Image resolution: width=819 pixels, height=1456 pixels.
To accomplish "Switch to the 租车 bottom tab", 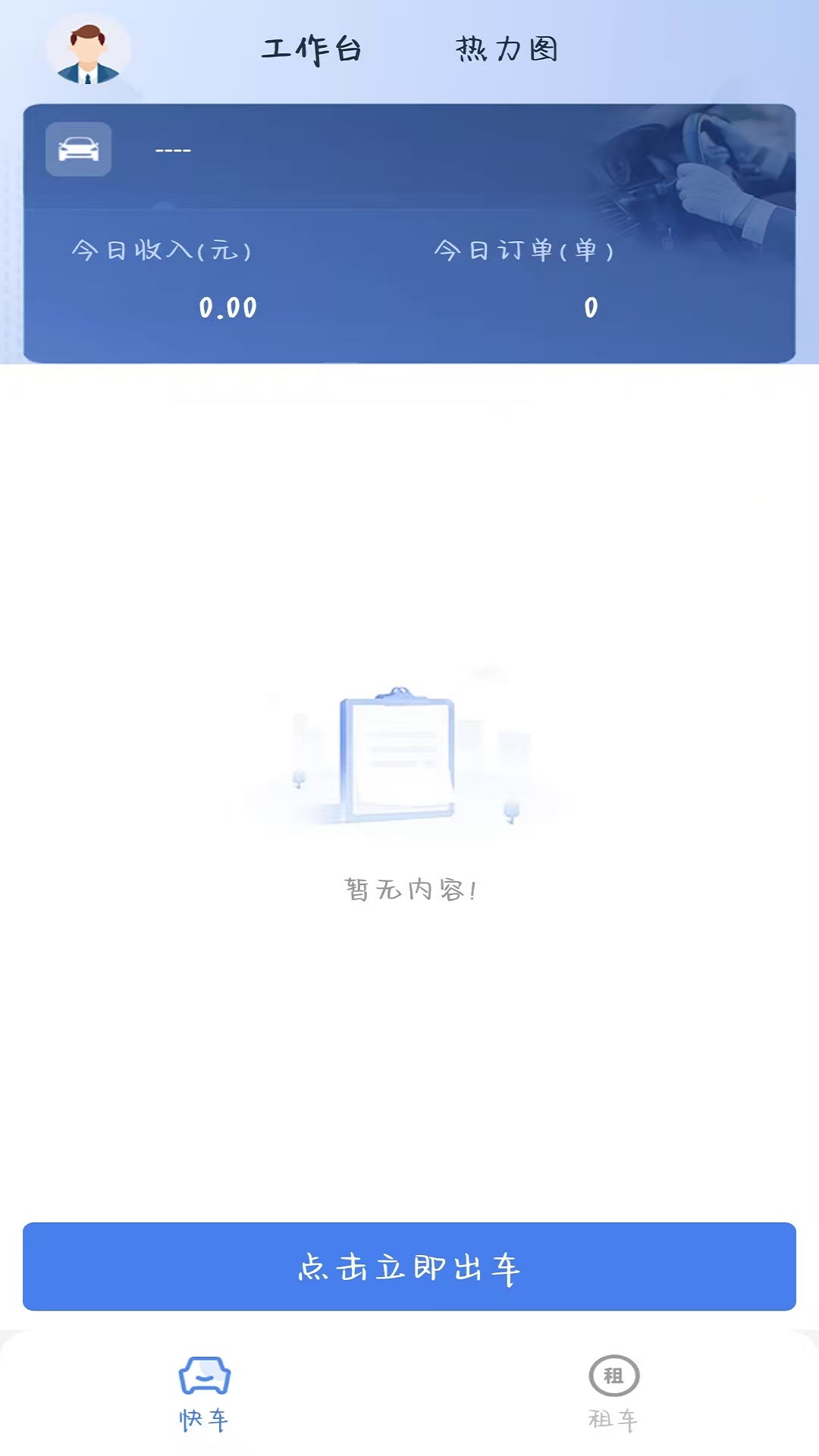I will (x=613, y=1394).
